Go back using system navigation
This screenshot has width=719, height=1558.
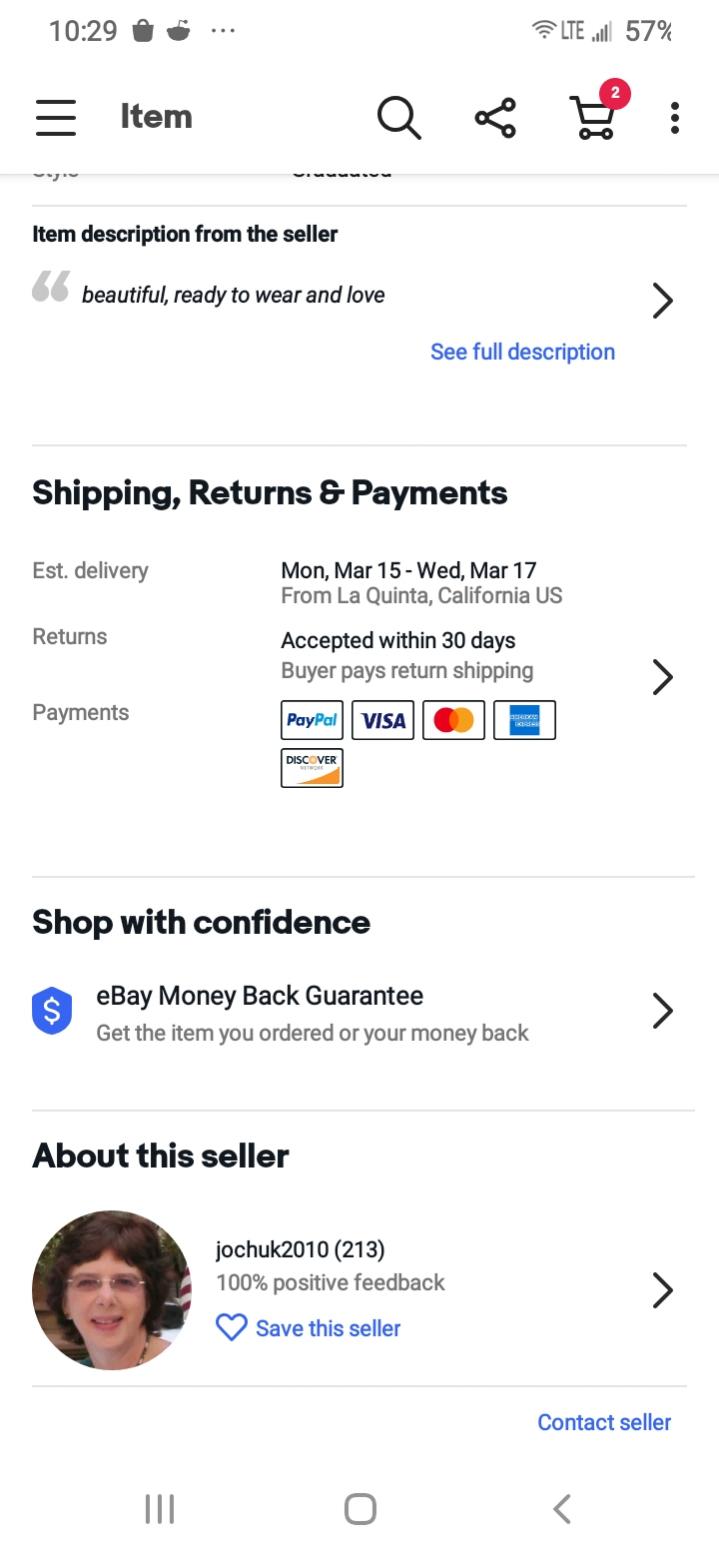(562, 1508)
